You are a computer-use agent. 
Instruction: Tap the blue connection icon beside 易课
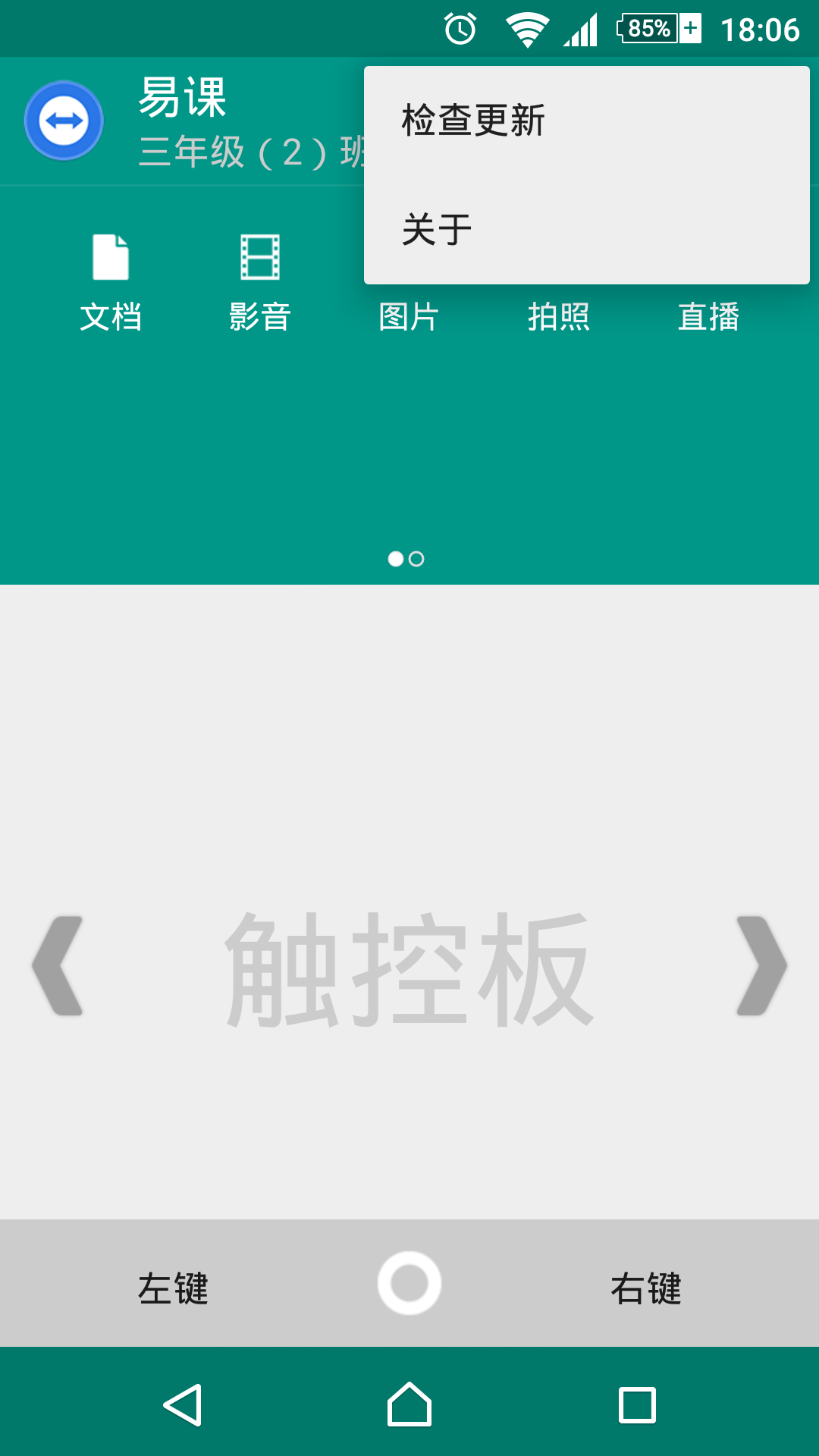[64, 121]
